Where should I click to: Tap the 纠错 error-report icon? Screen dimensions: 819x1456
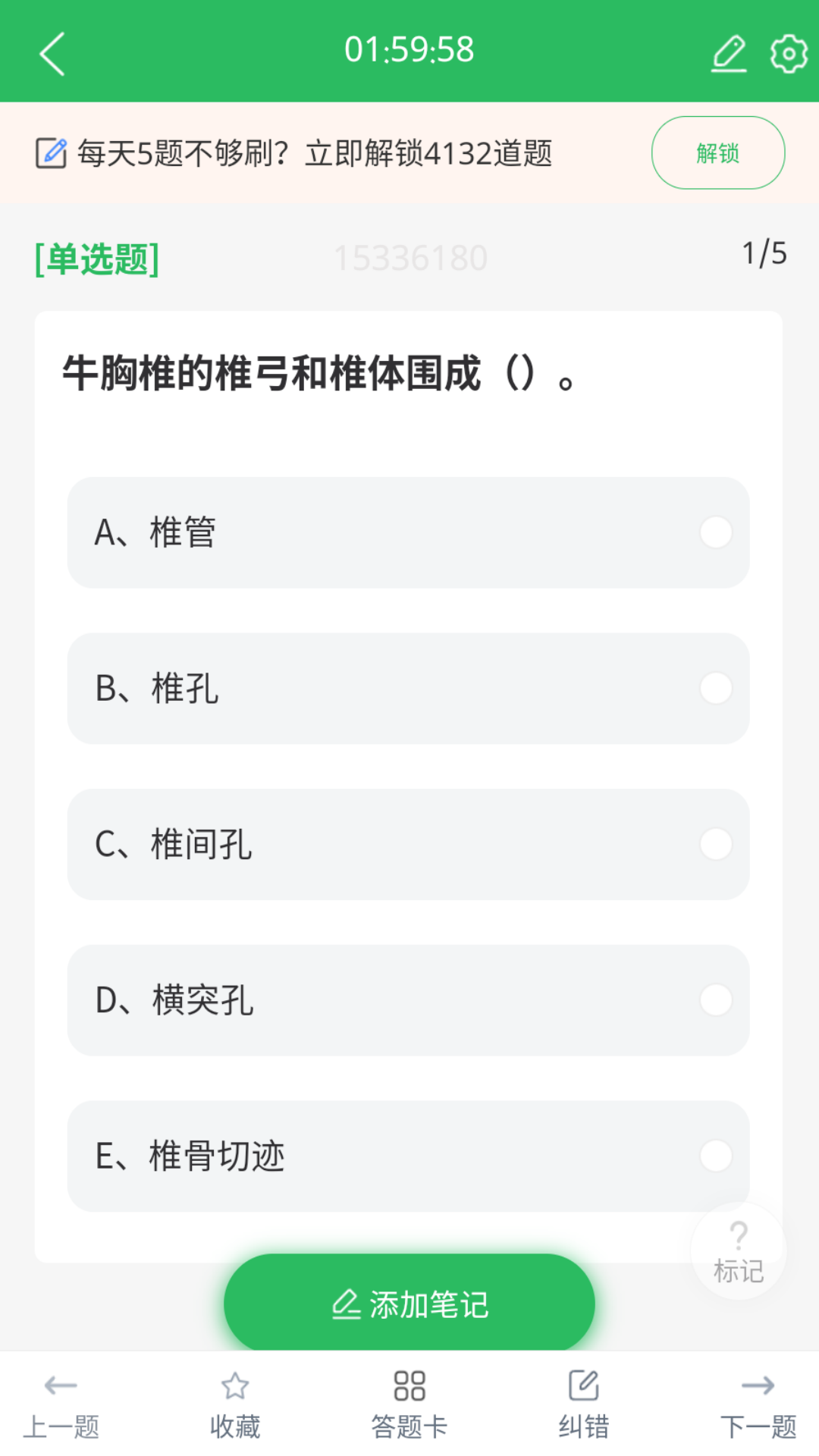(x=582, y=1399)
